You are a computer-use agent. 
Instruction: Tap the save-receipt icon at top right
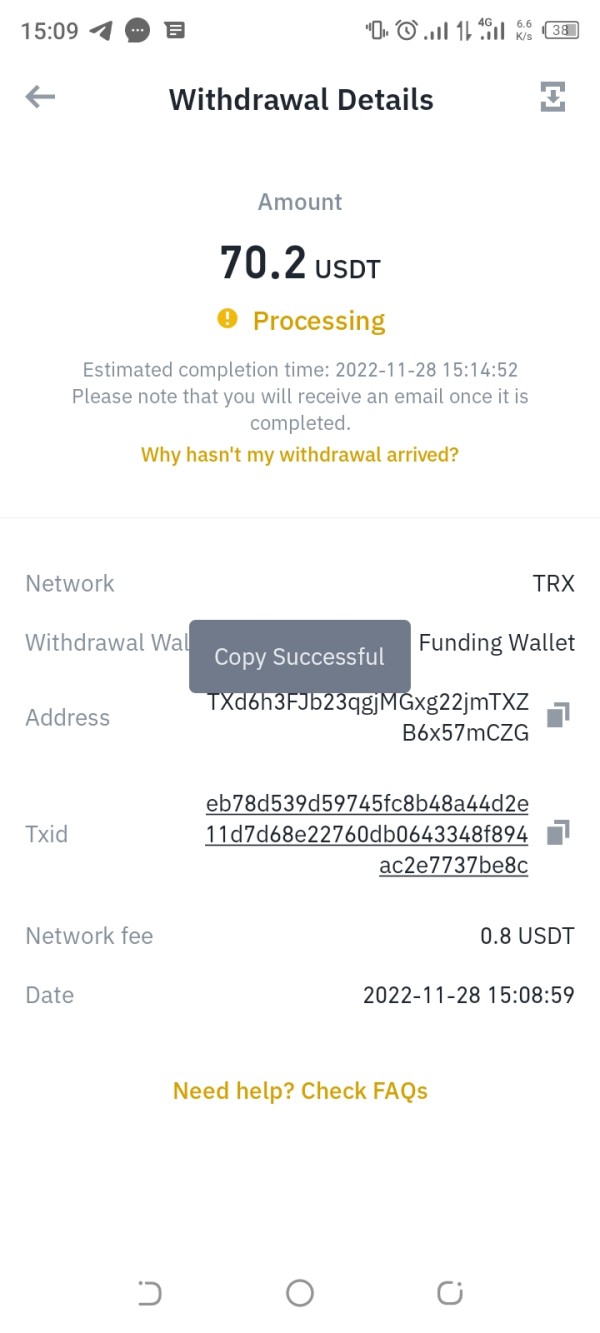552,97
